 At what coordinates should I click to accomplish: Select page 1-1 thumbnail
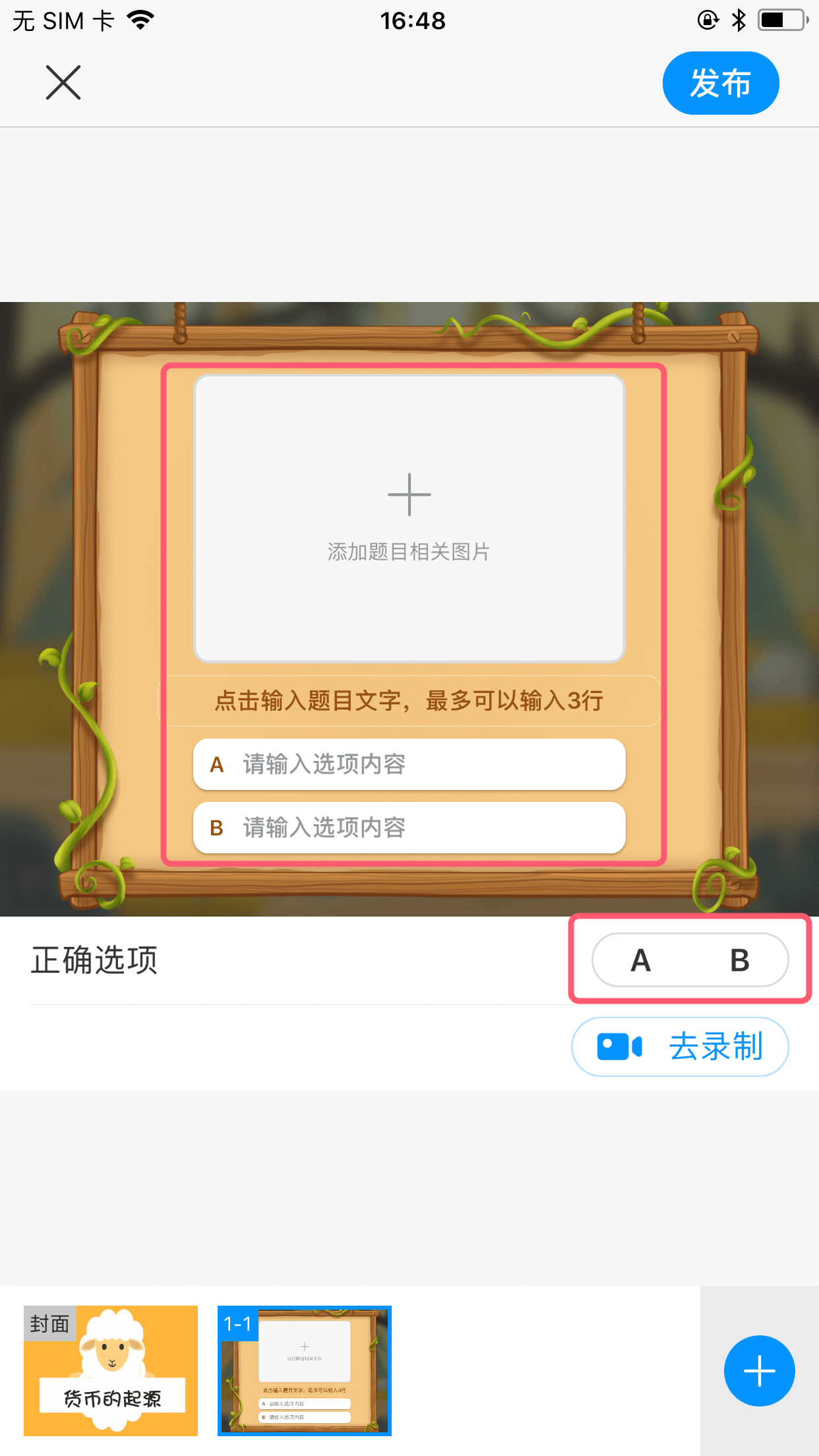click(305, 1370)
